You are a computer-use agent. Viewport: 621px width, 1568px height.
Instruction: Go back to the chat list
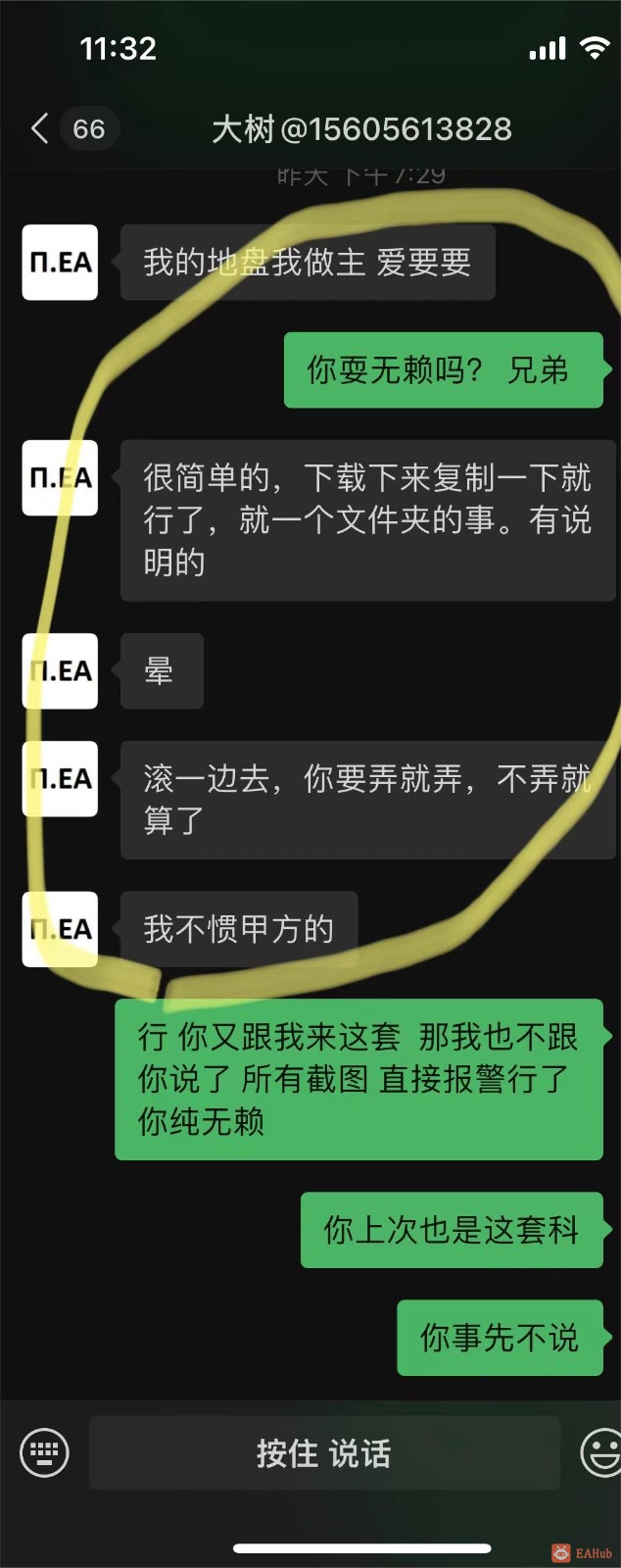tap(40, 128)
